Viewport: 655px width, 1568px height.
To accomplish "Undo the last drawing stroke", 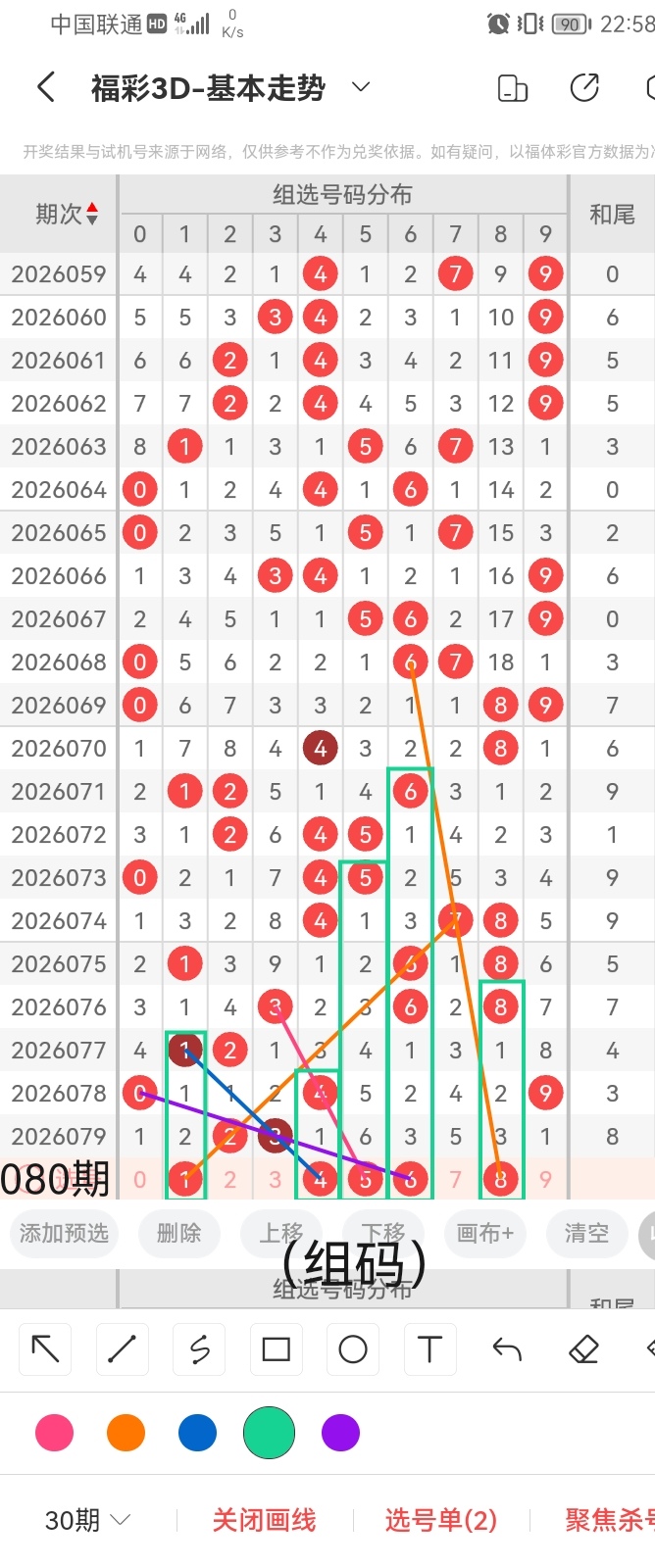I will 507,1349.
